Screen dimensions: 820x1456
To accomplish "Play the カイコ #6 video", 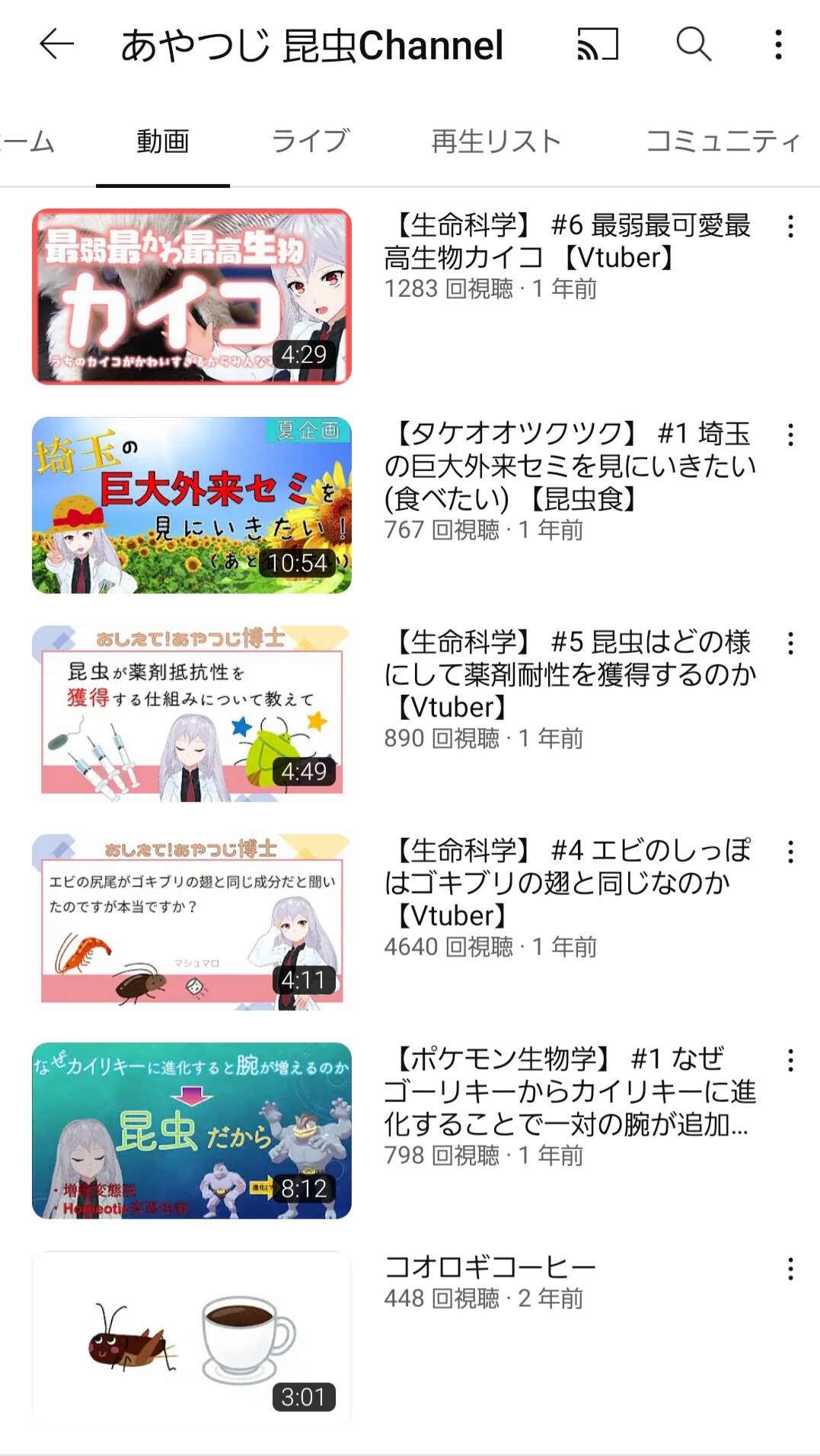I will pyautogui.click(x=192, y=297).
